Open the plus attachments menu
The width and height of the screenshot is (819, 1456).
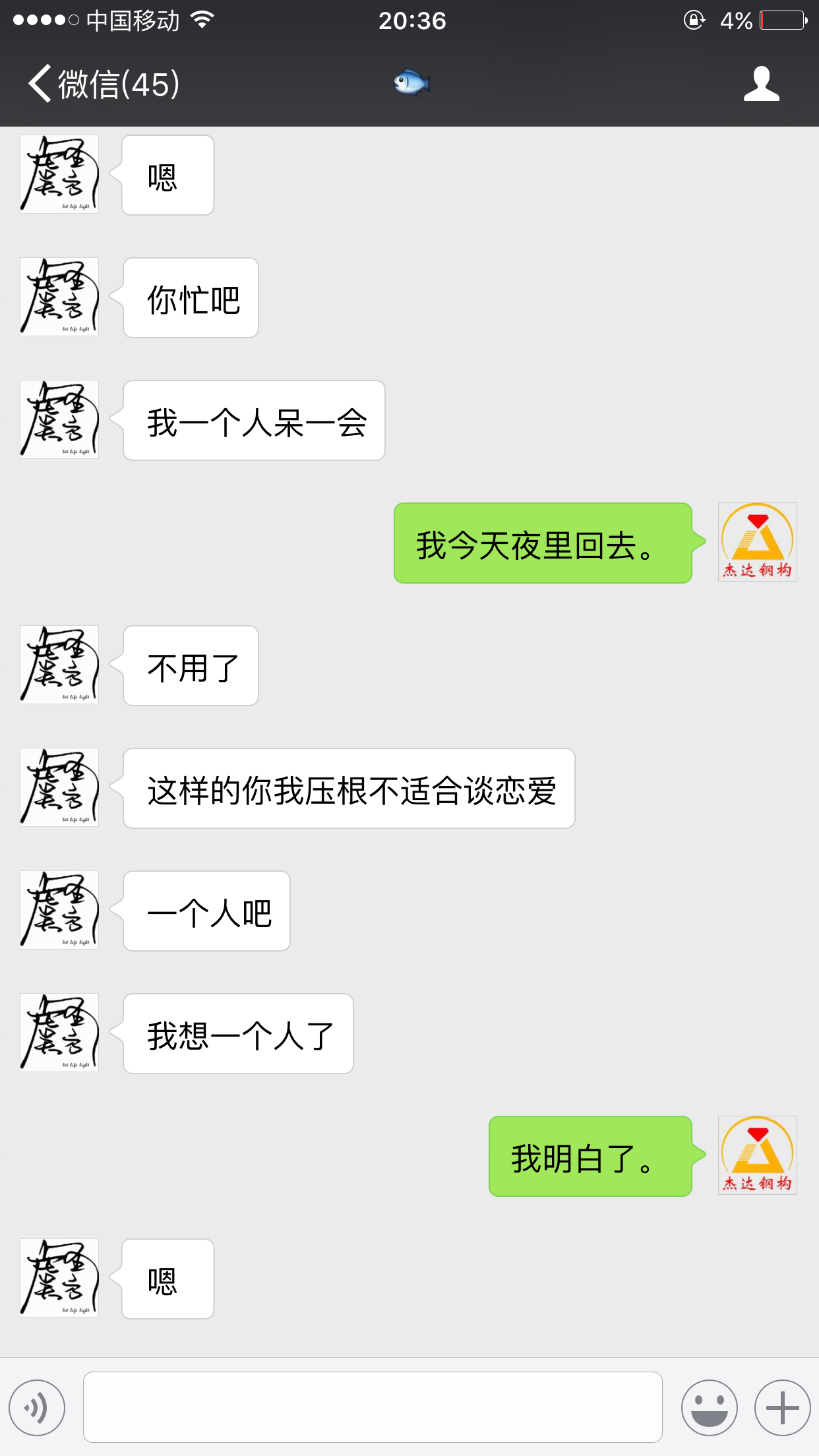coord(782,1407)
